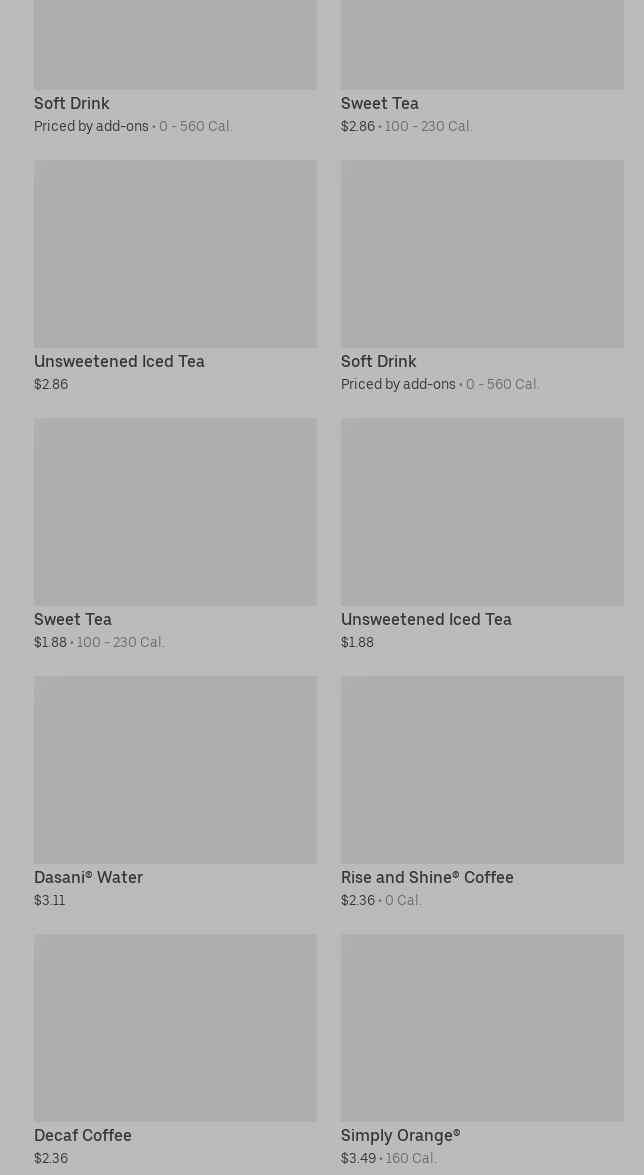
Task: Open Dasani Water item
Action: pos(175,792)
